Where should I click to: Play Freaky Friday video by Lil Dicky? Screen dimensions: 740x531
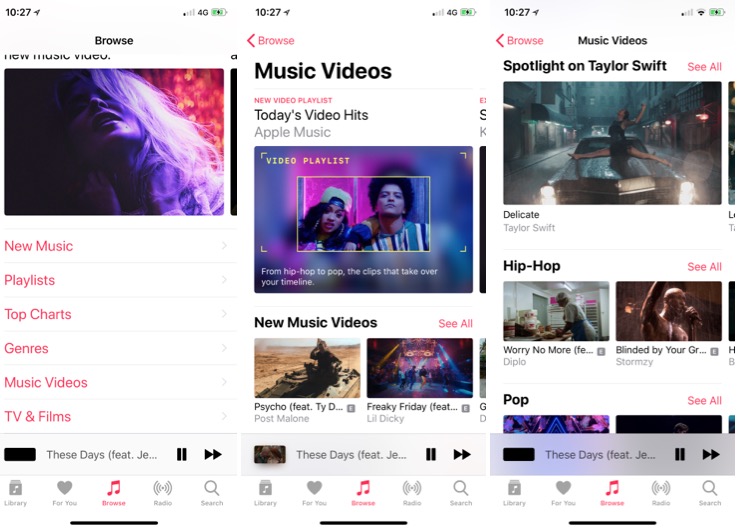419,368
